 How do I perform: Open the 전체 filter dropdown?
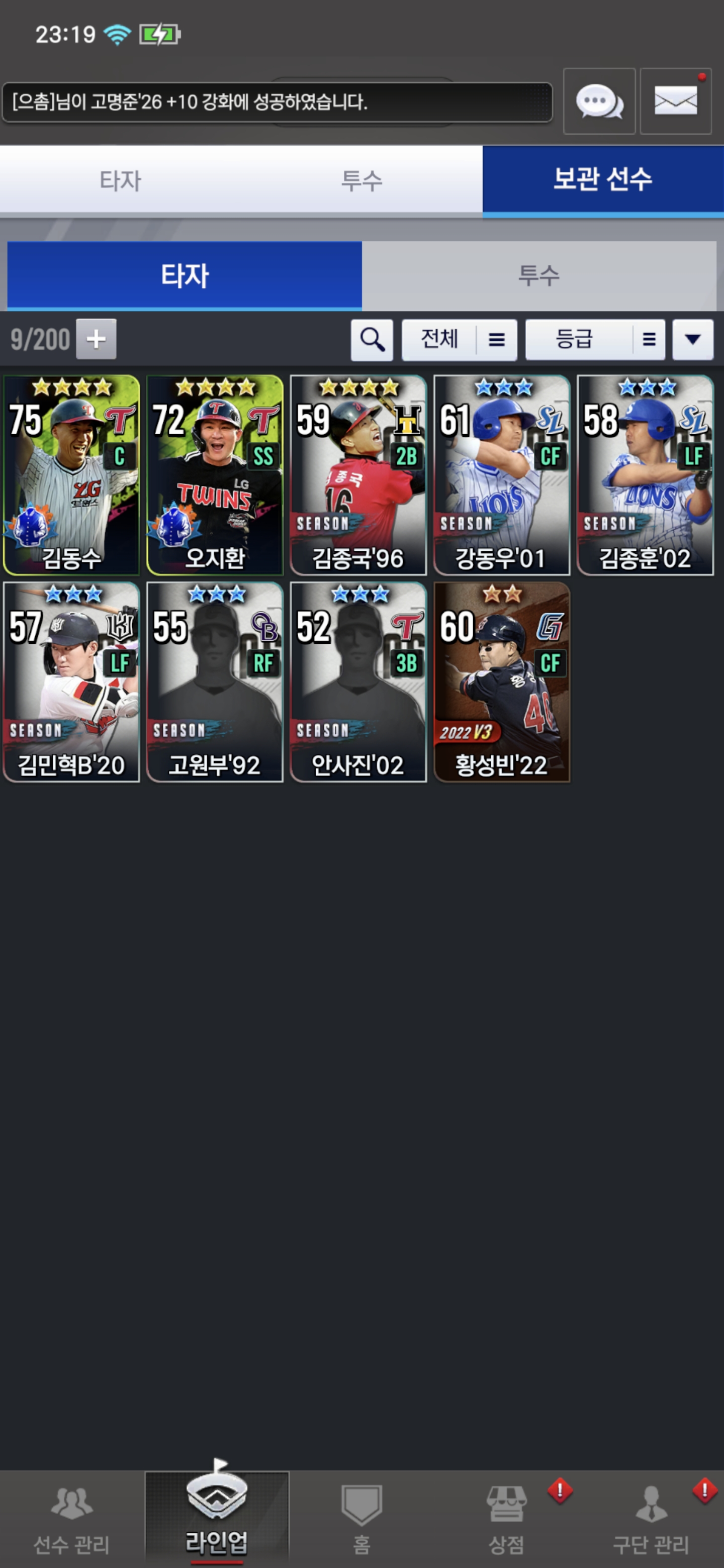459,340
